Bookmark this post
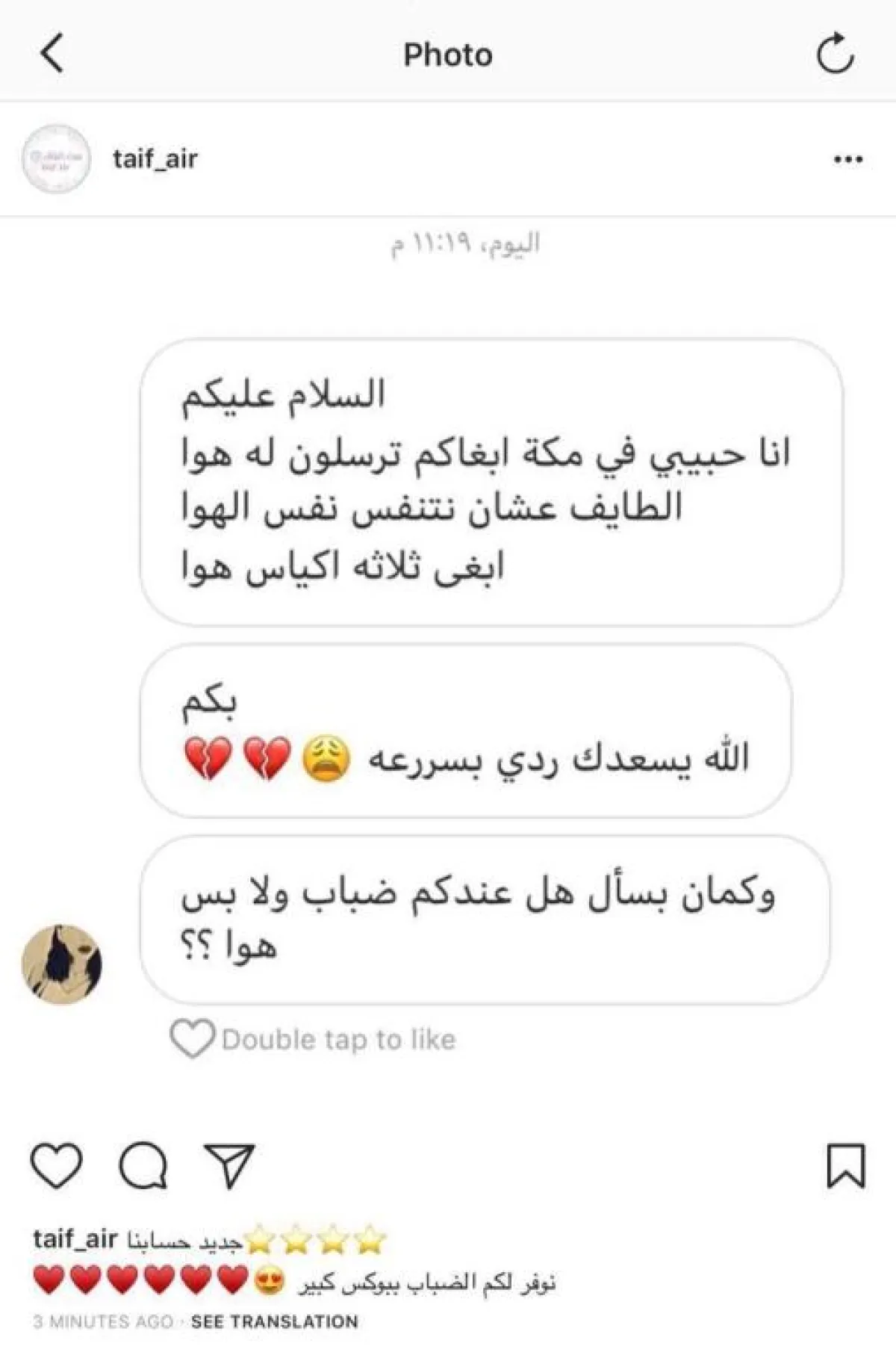The image size is (896, 1355). [845, 1165]
